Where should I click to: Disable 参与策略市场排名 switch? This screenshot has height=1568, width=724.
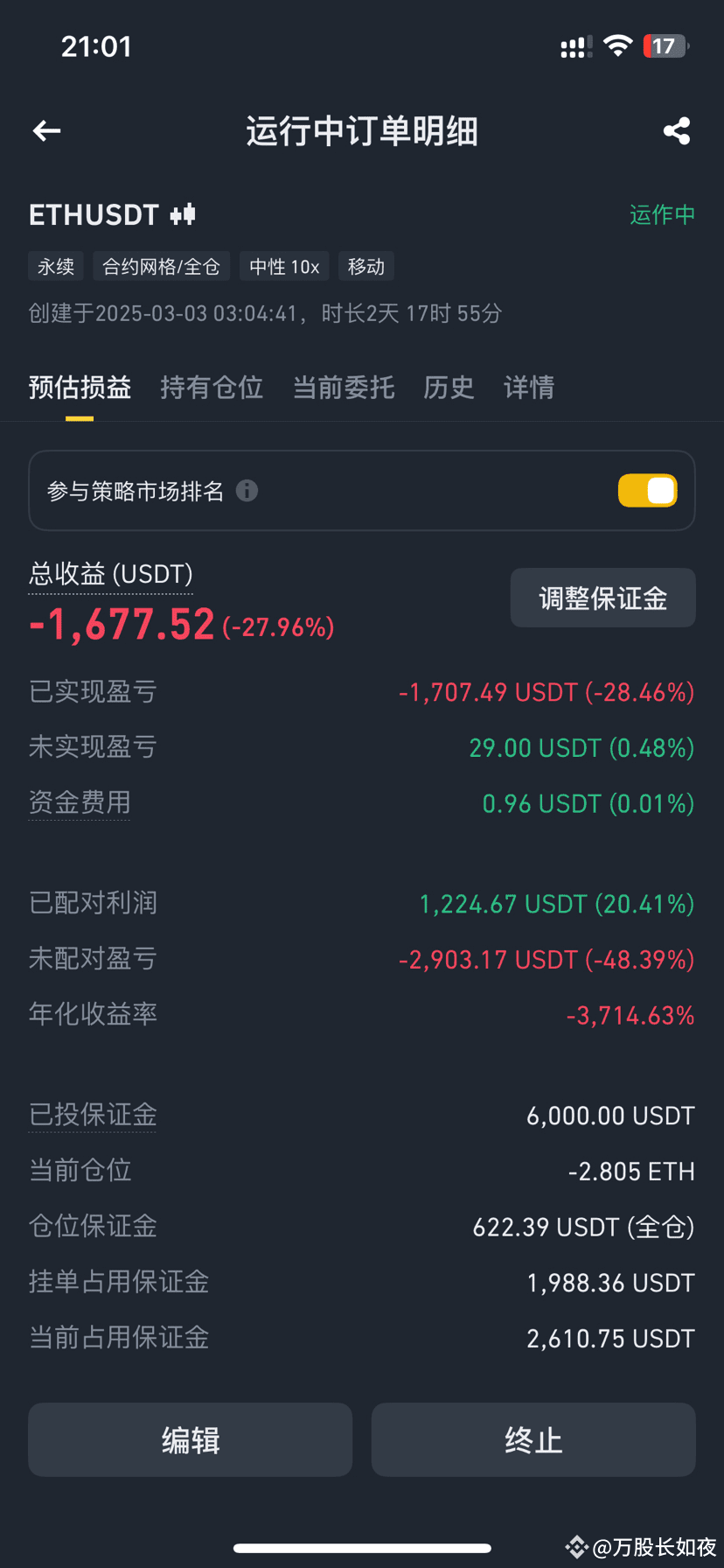pyautogui.click(x=648, y=491)
